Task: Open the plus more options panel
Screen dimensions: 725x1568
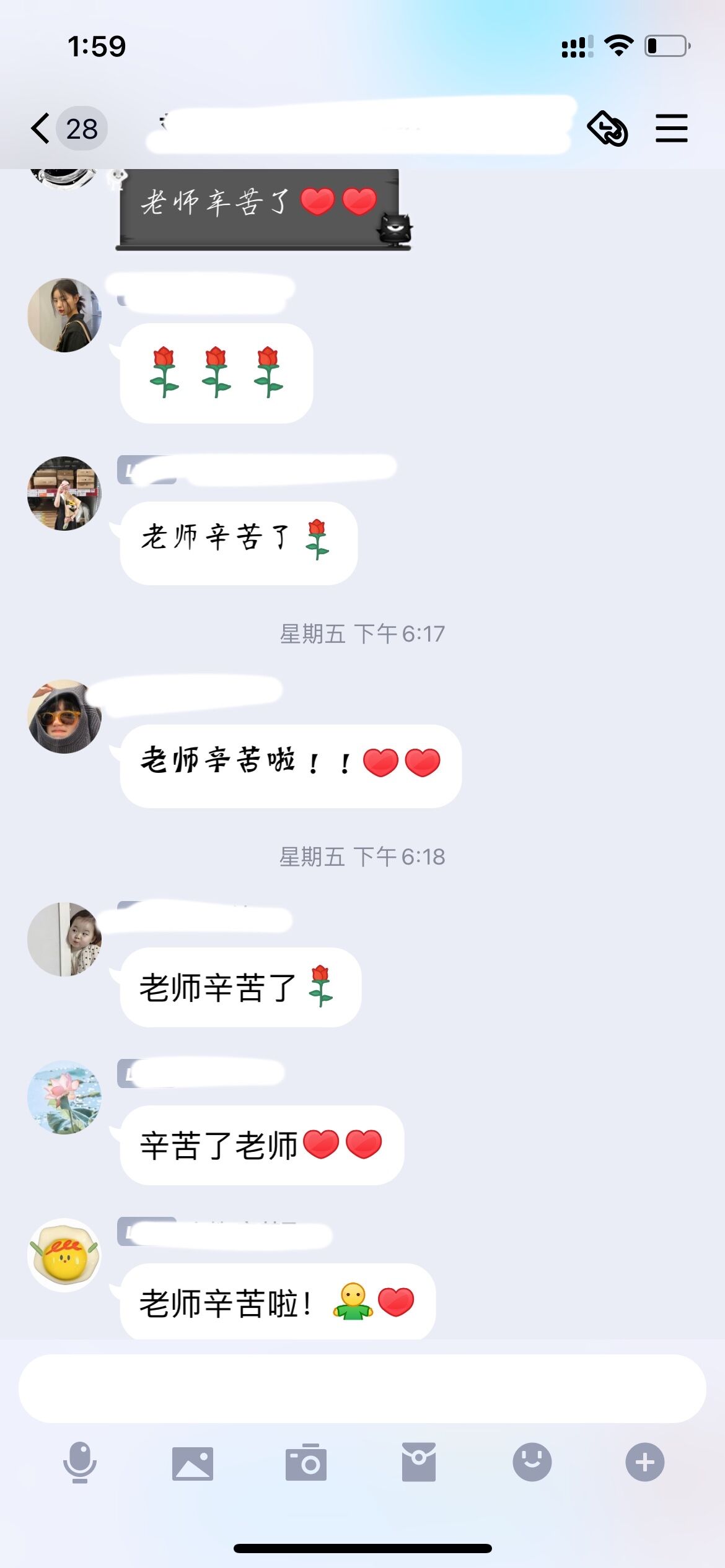Action: pos(644,1463)
